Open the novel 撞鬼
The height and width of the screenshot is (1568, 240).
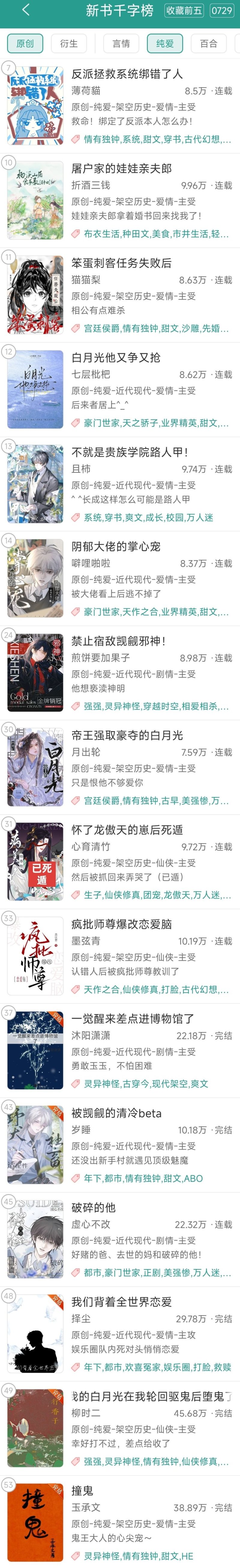[82, 1491]
